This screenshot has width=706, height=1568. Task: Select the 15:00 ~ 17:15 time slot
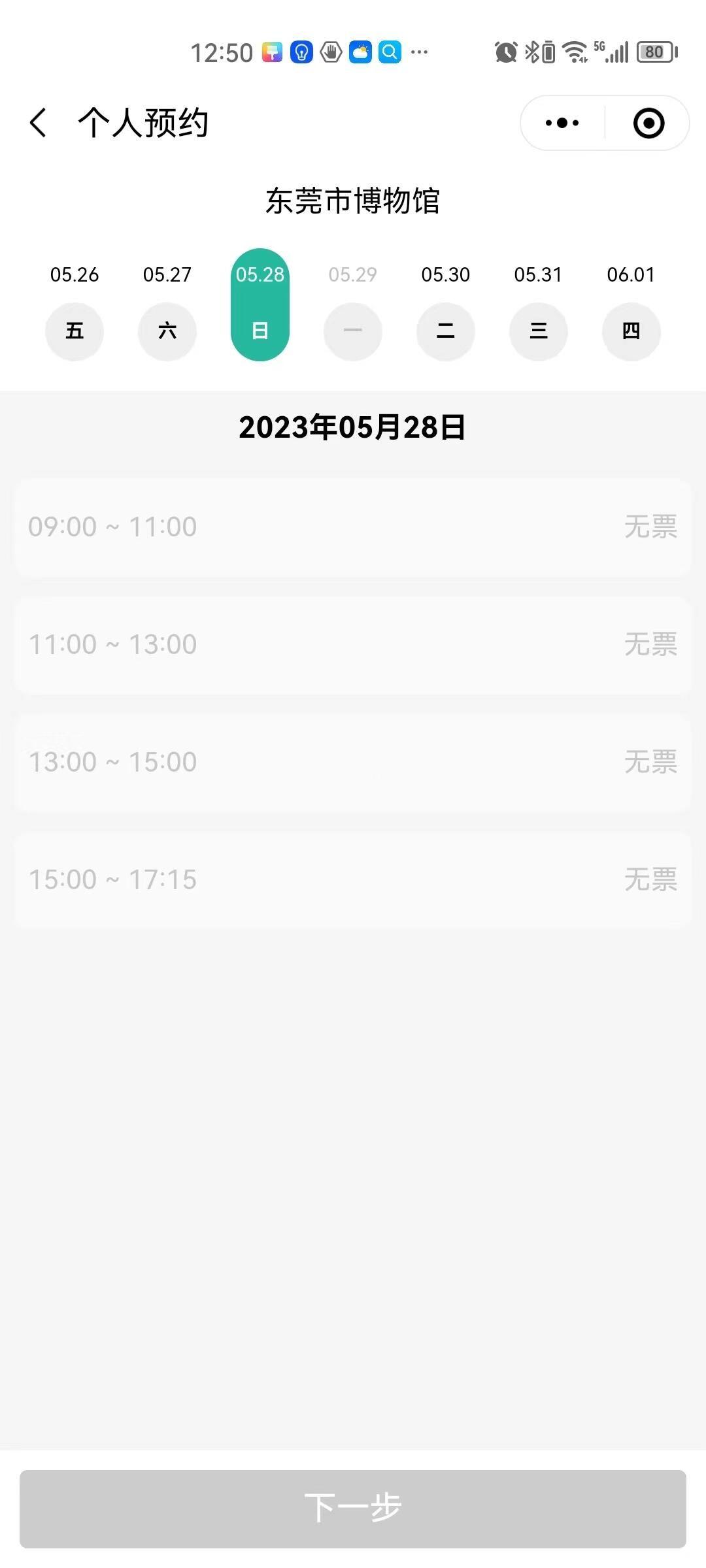pyautogui.click(x=353, y=880)
